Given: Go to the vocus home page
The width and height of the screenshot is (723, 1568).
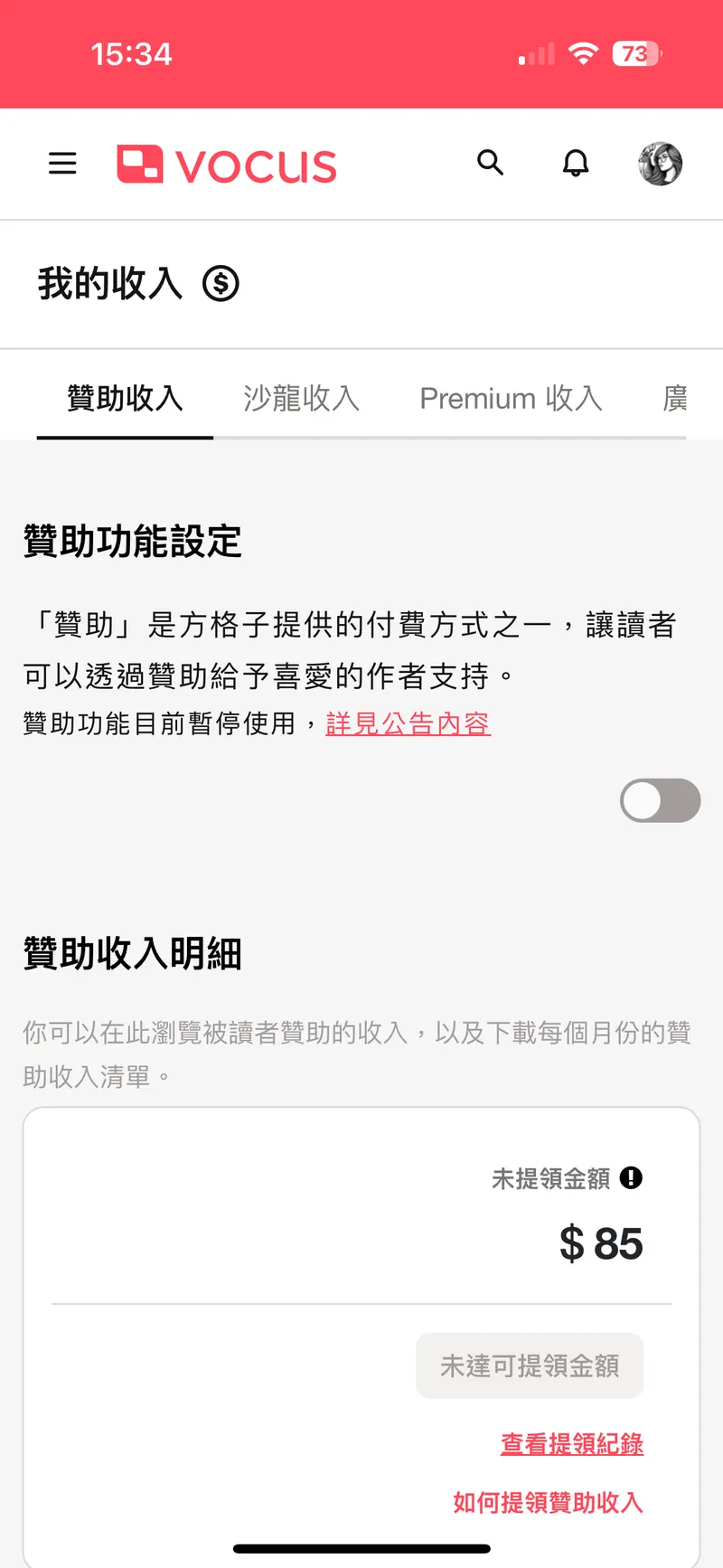Looking at the screenshot, I should (227, 165).
